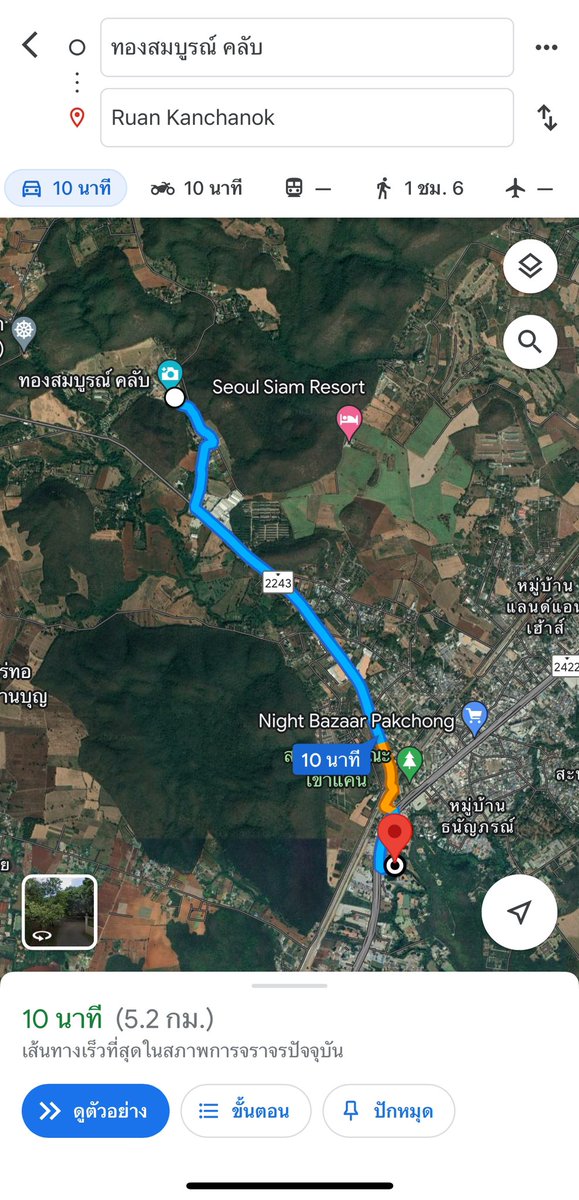Open Seoul Siam Resort map marker

349,424
